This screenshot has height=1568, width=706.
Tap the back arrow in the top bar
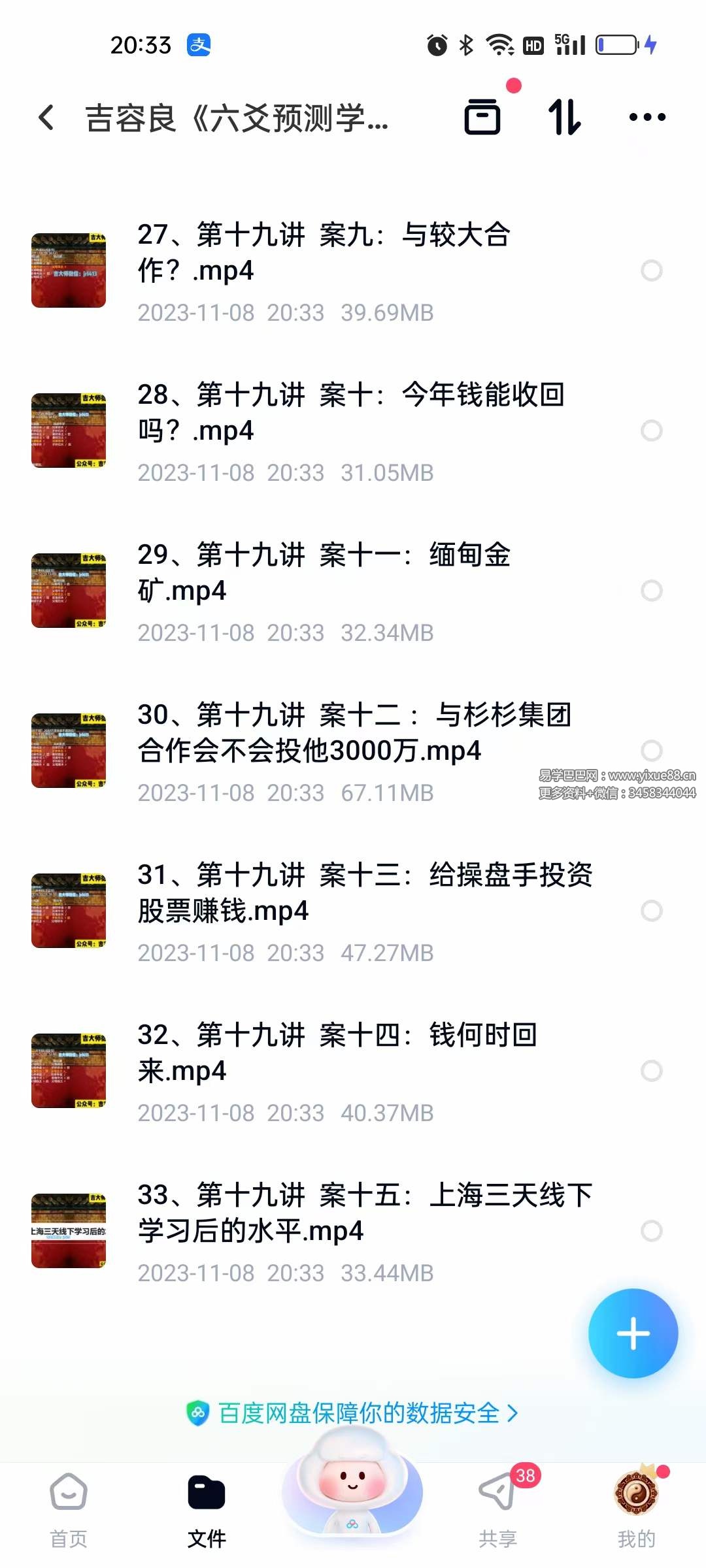[x=44, y=118]
